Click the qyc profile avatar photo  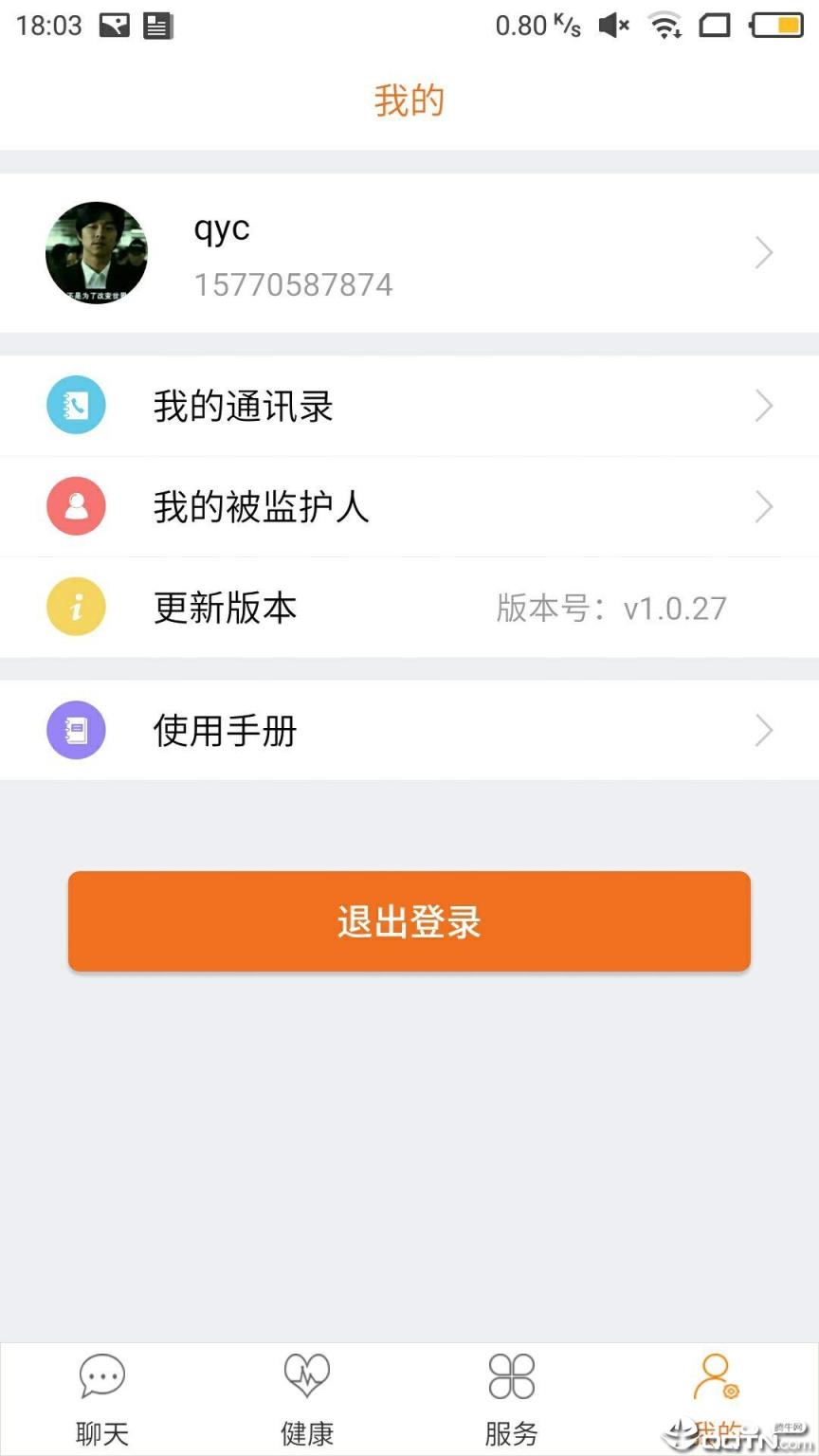(x=96, y=252)
